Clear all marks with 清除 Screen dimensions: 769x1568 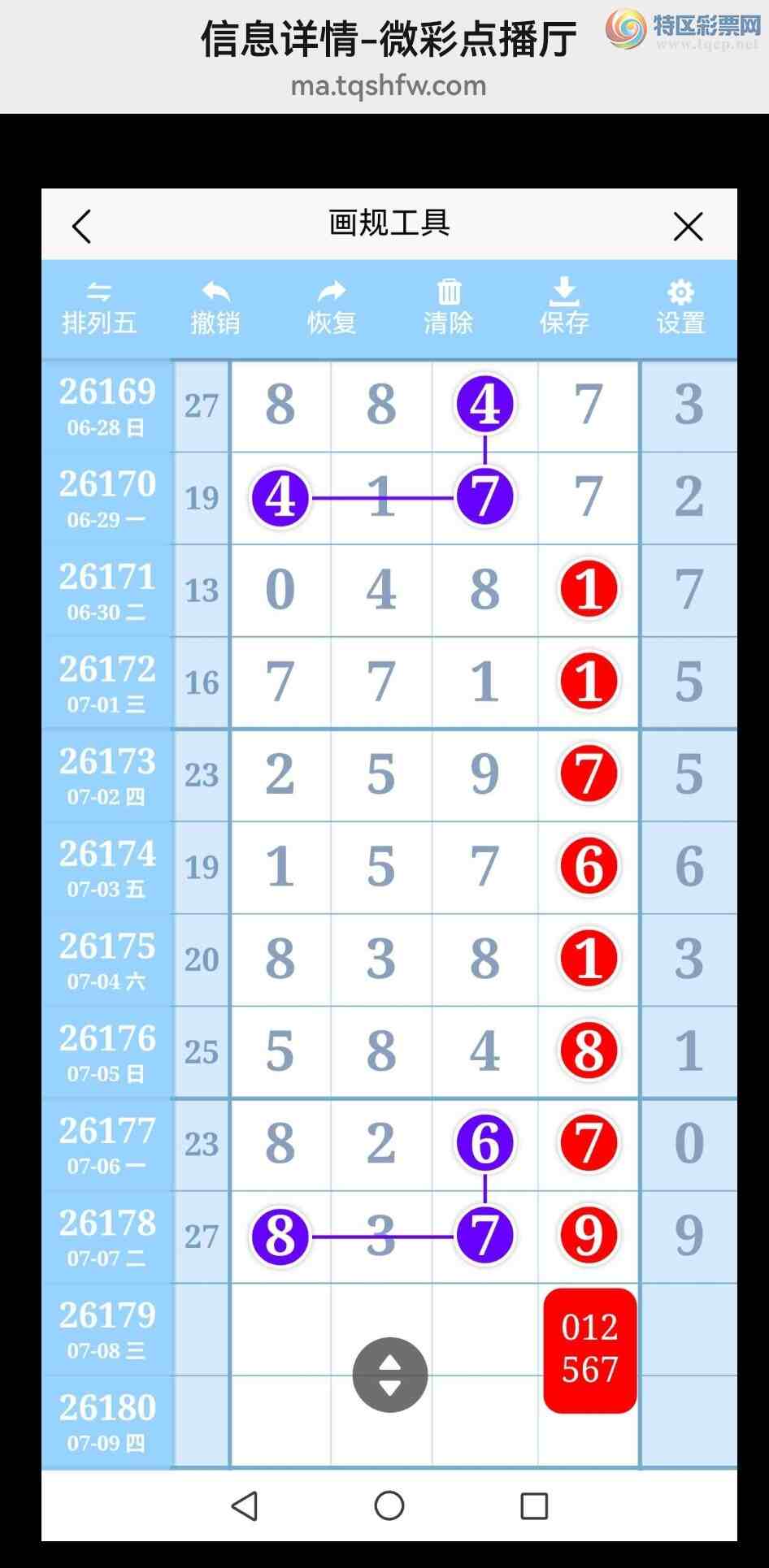point(448,309)
